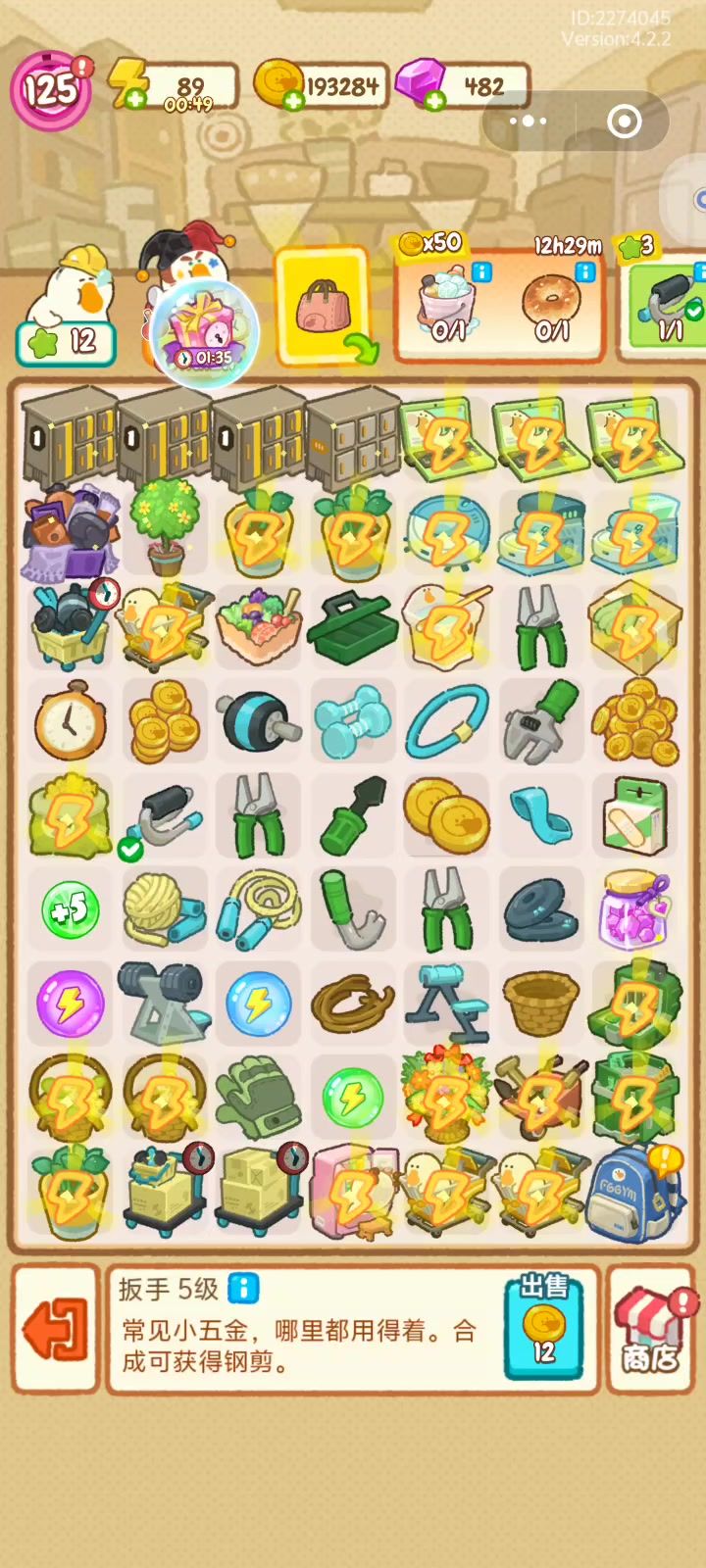Tap the purple lightning bubble item

coord(69,1004)
